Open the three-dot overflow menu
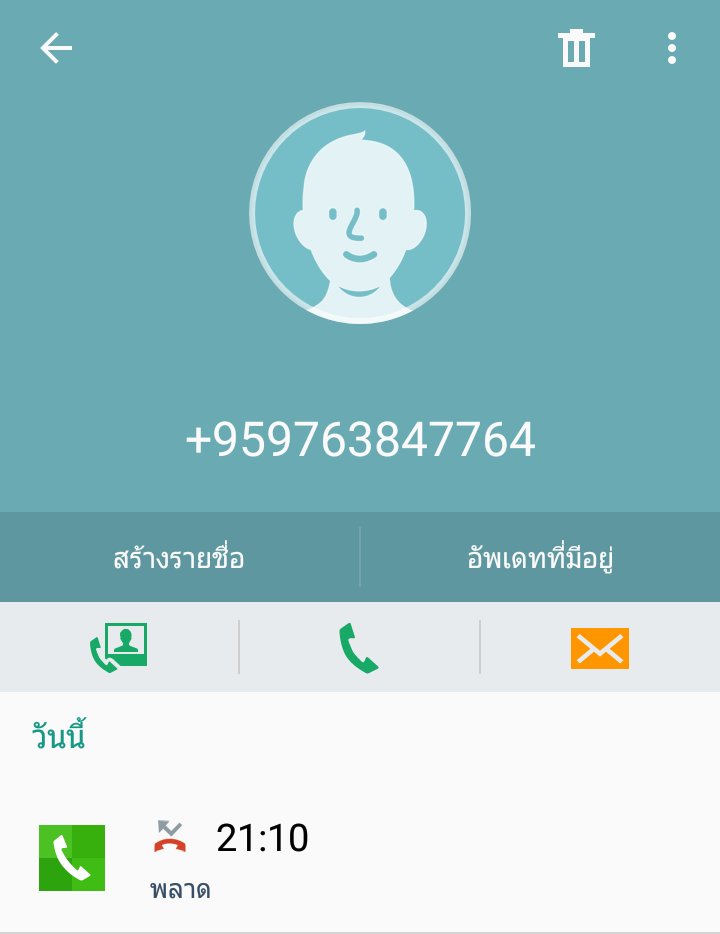 click(x=672, y=48)
